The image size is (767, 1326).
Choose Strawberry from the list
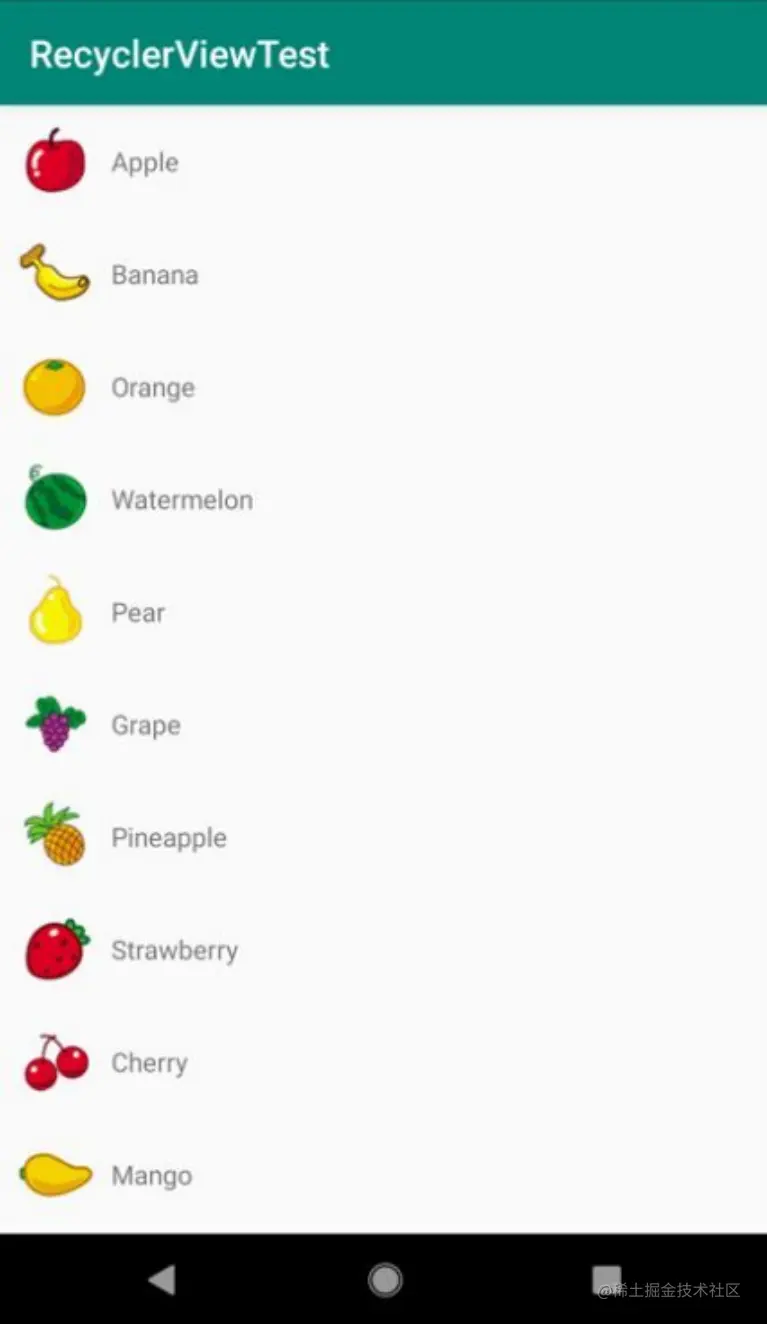[x=174, y=950]
